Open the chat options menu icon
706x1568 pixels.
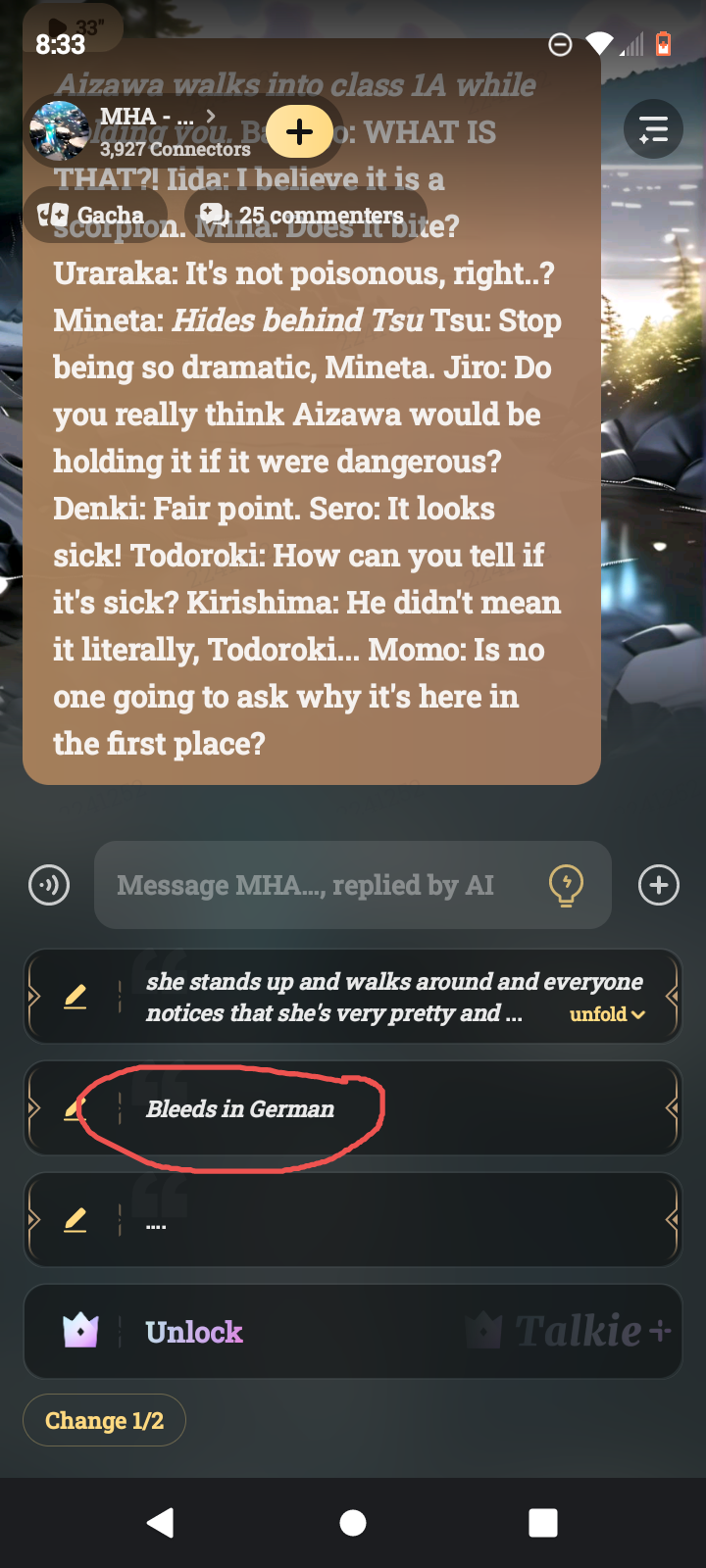(x=653, y=128)
